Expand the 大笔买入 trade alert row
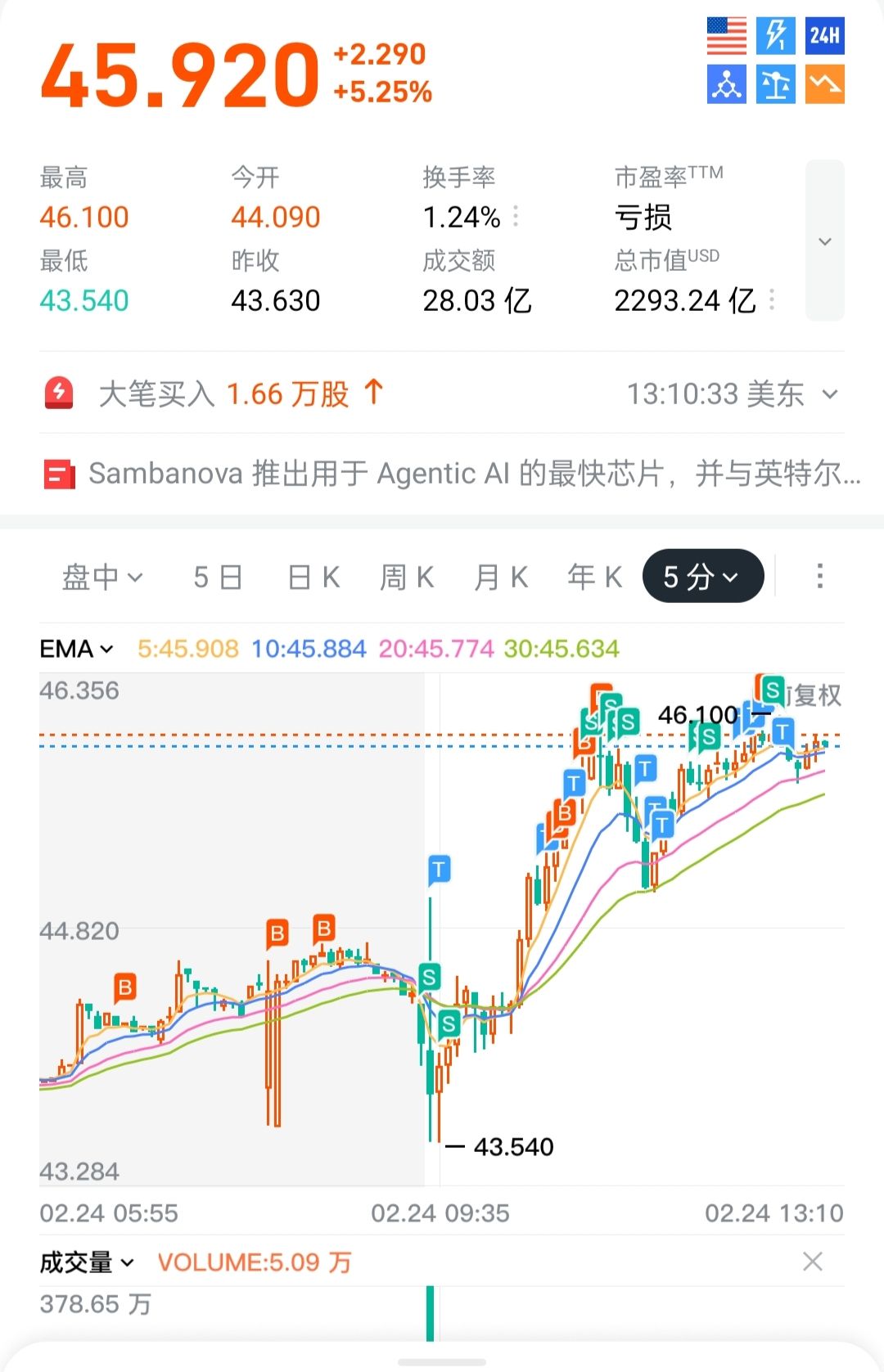Screen dimensions: 884x1372 (830, 394)
